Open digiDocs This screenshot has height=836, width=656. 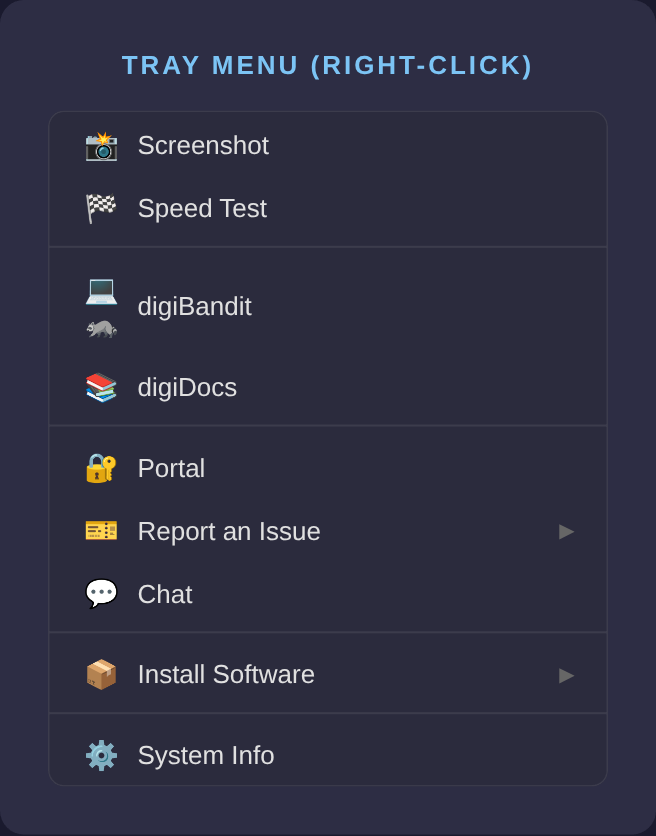(x=187, y=388)
